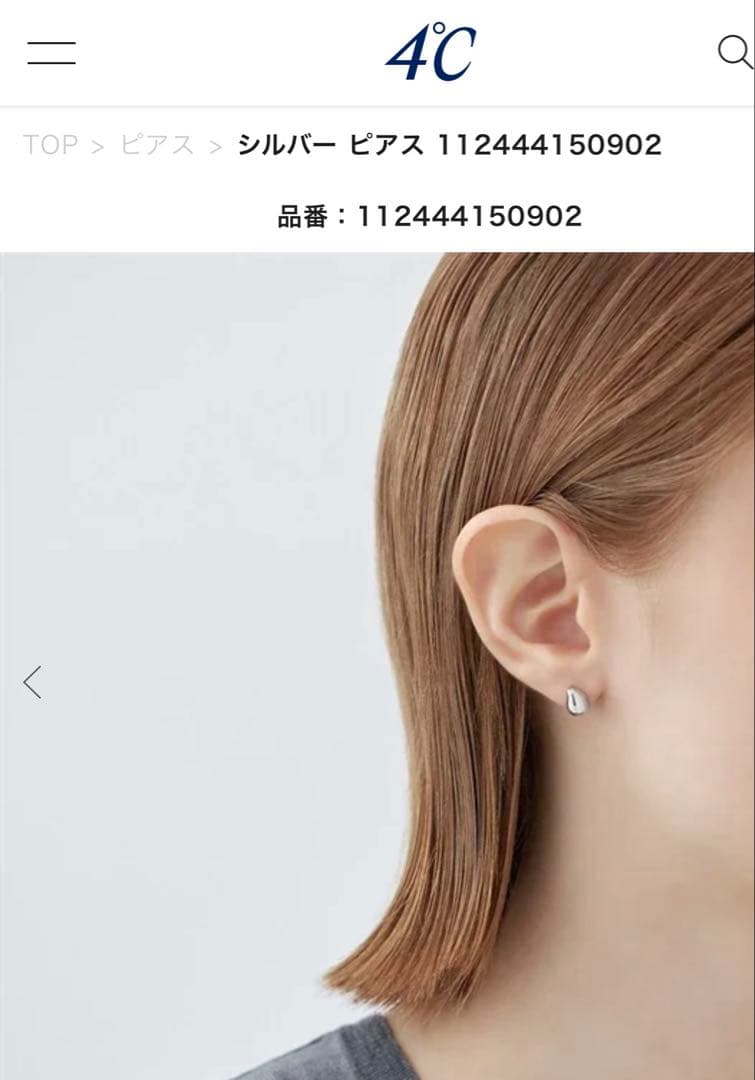Click the TOP breadcrumb link
755x1080 pixels.
51,144
